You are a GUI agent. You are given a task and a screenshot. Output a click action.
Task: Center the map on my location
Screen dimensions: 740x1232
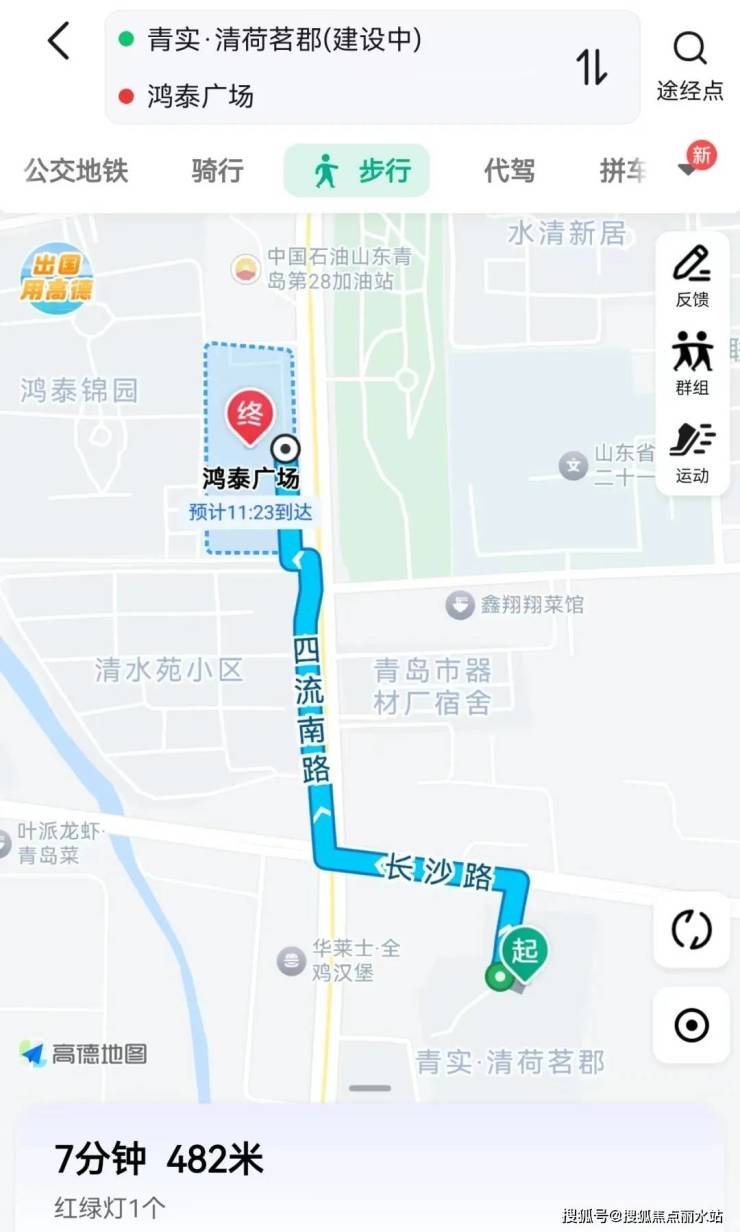(x=691, y=1025)
